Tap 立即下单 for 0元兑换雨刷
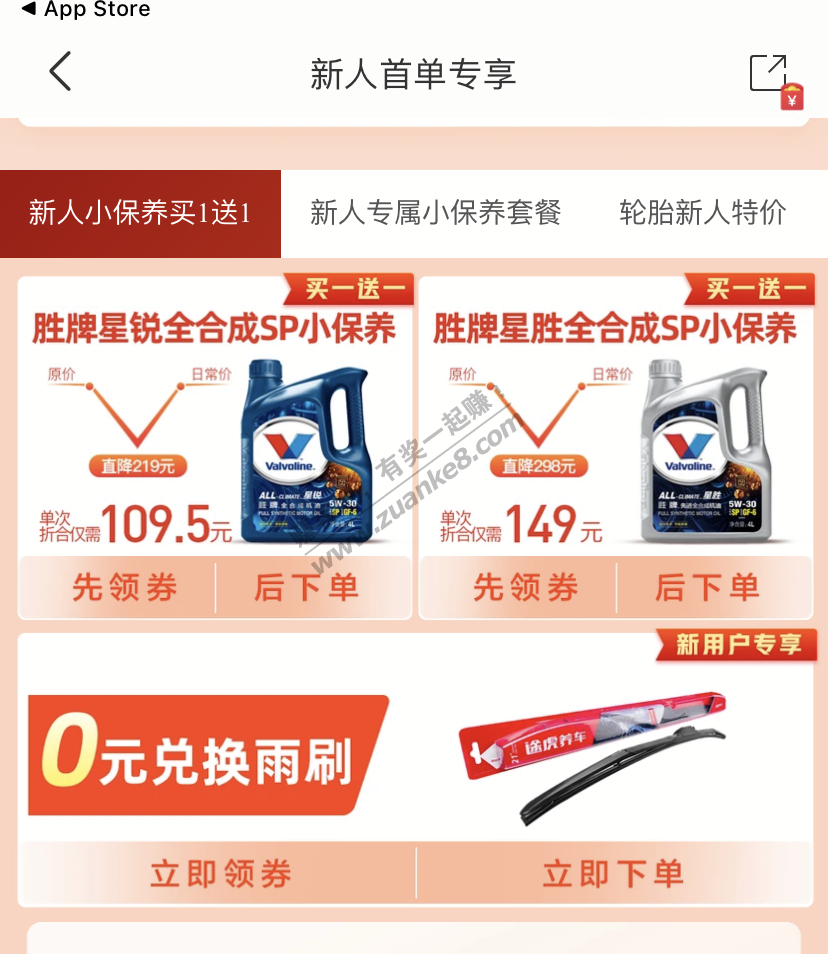Image resolution: width=828 pixels, height=954 pixels. [x=612, y=874]
